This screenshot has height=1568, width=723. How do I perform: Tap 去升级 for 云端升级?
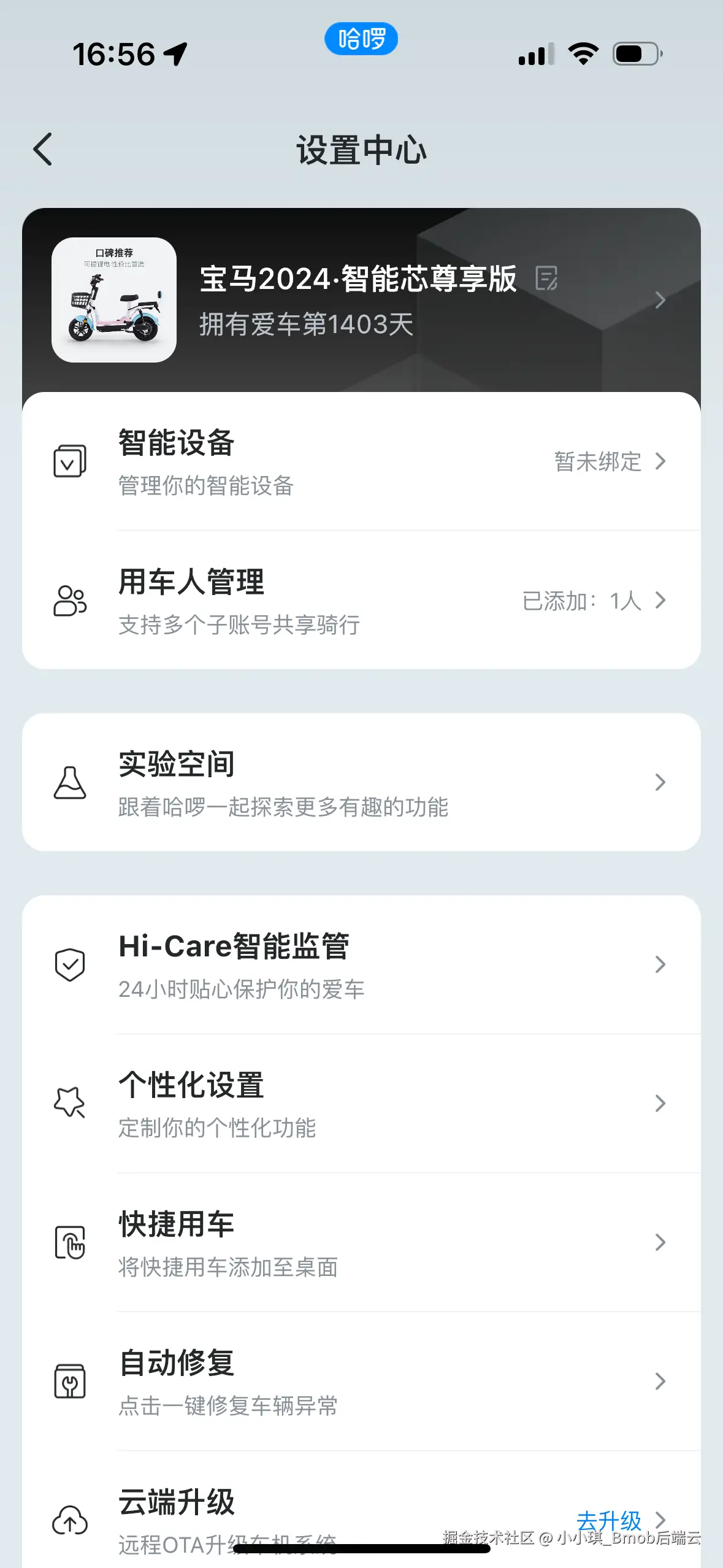609,1519
